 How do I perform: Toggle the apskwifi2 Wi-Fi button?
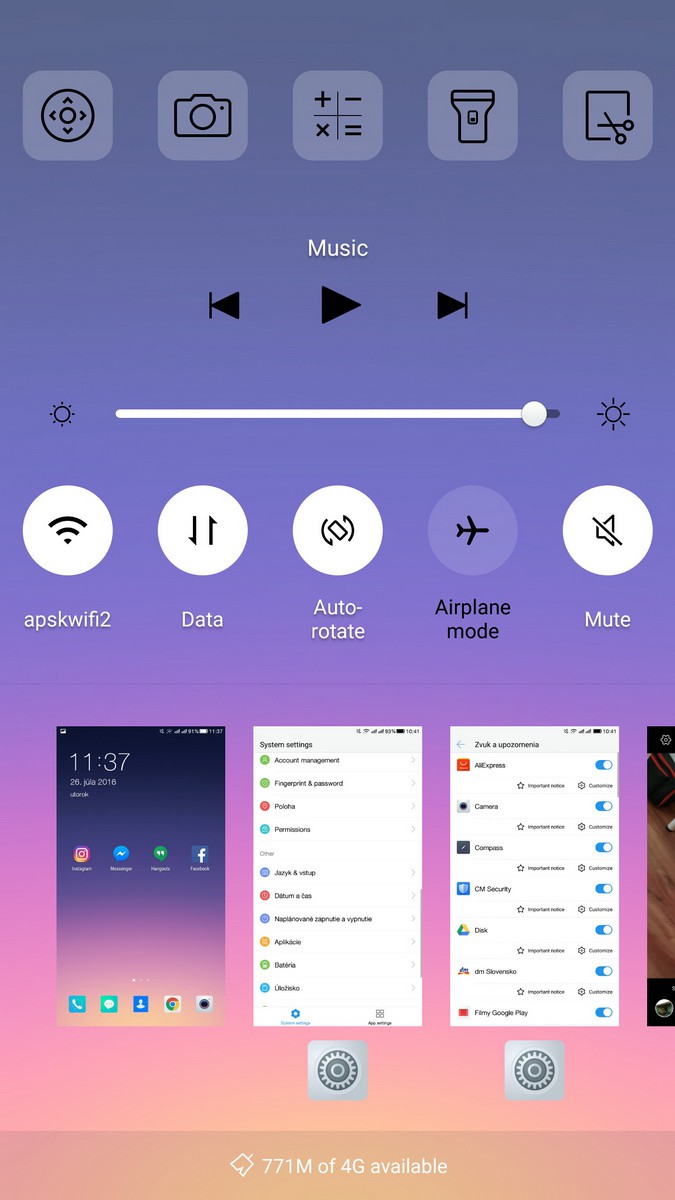click(67, 530)
